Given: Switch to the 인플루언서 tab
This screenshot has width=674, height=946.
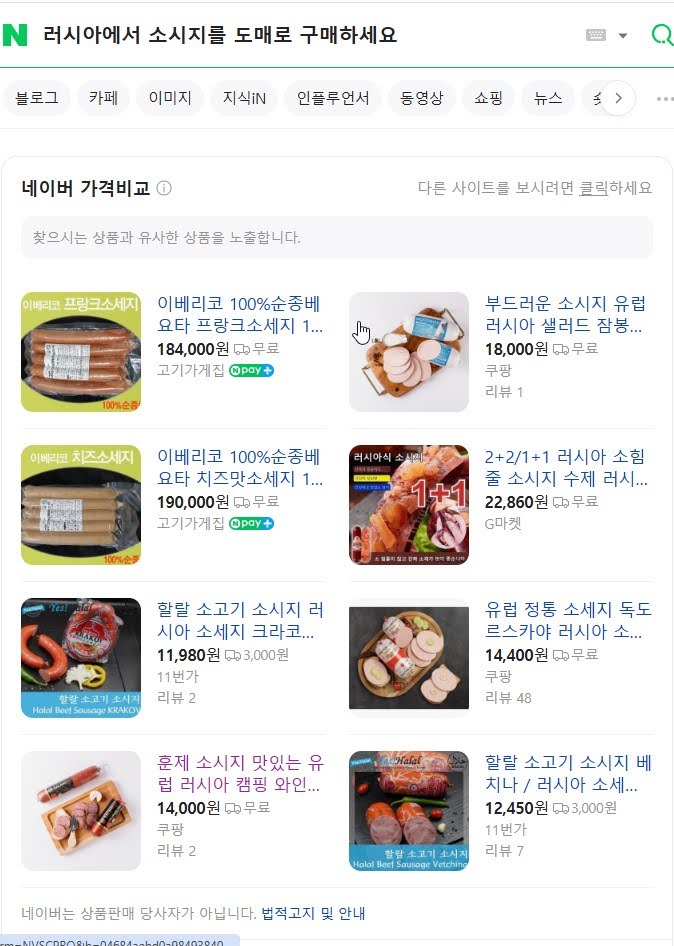Looking at the screenshot, I should tap(333, 98).
